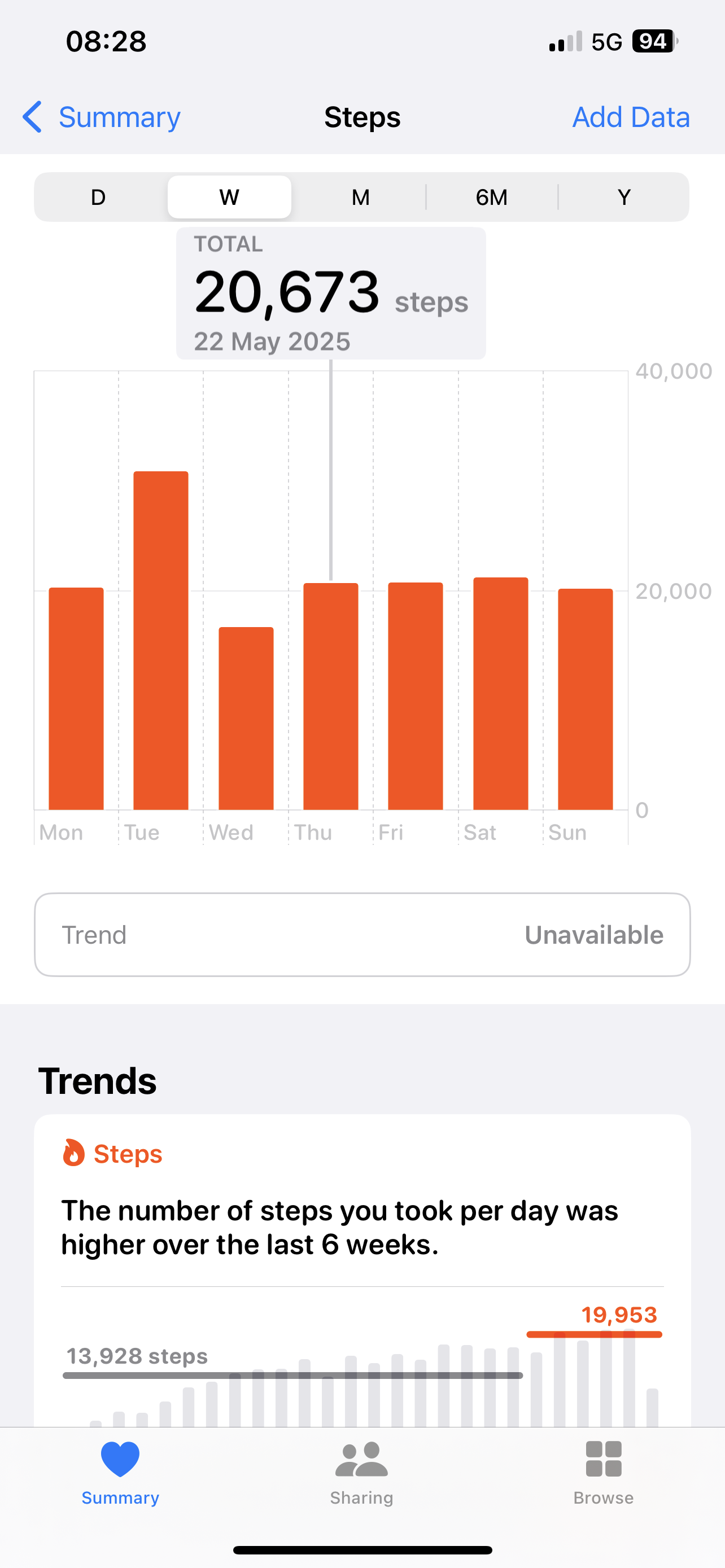Go back to Summary

102,117
